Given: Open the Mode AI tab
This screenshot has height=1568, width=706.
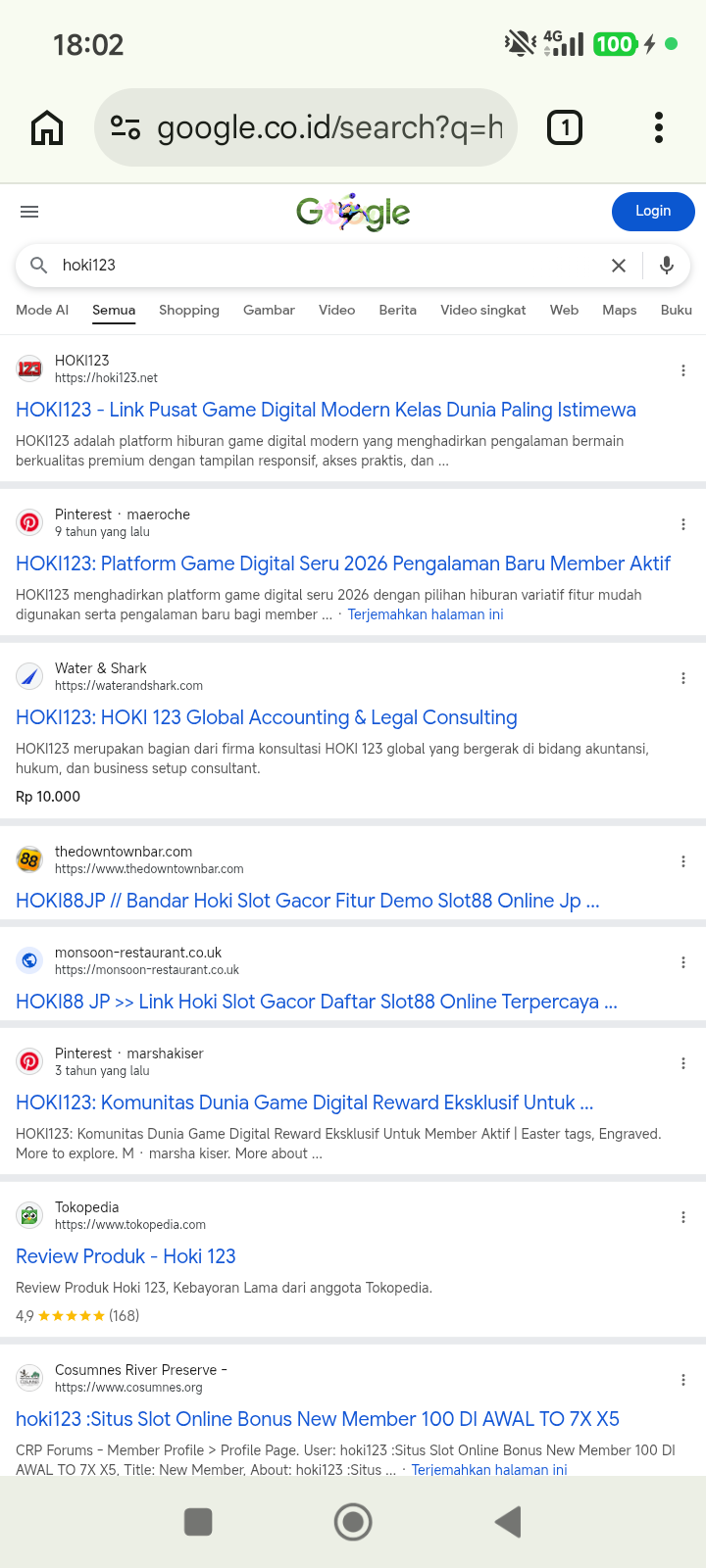Looking at the screenshot, I should click(42, 310).
